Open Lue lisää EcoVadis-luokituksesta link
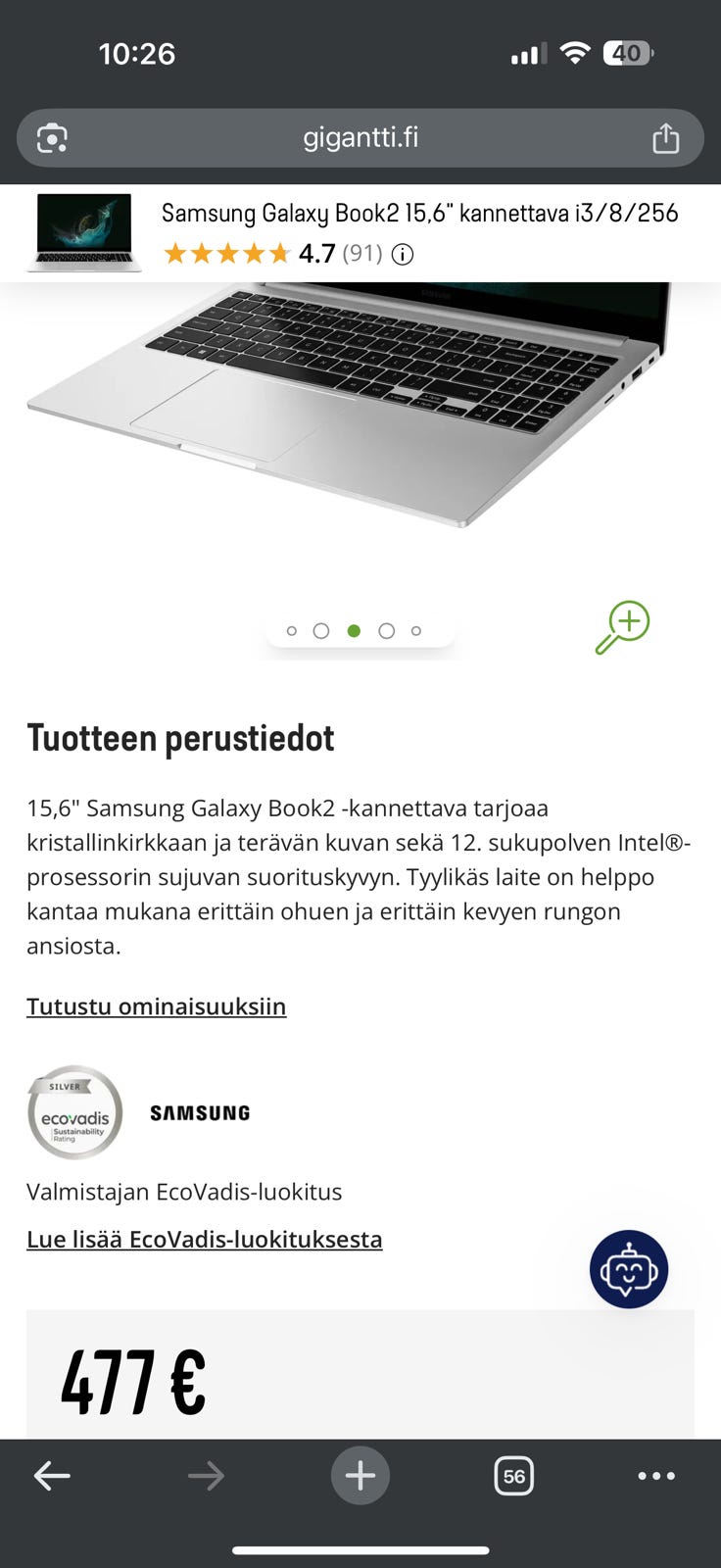 tap(204, 1239)
